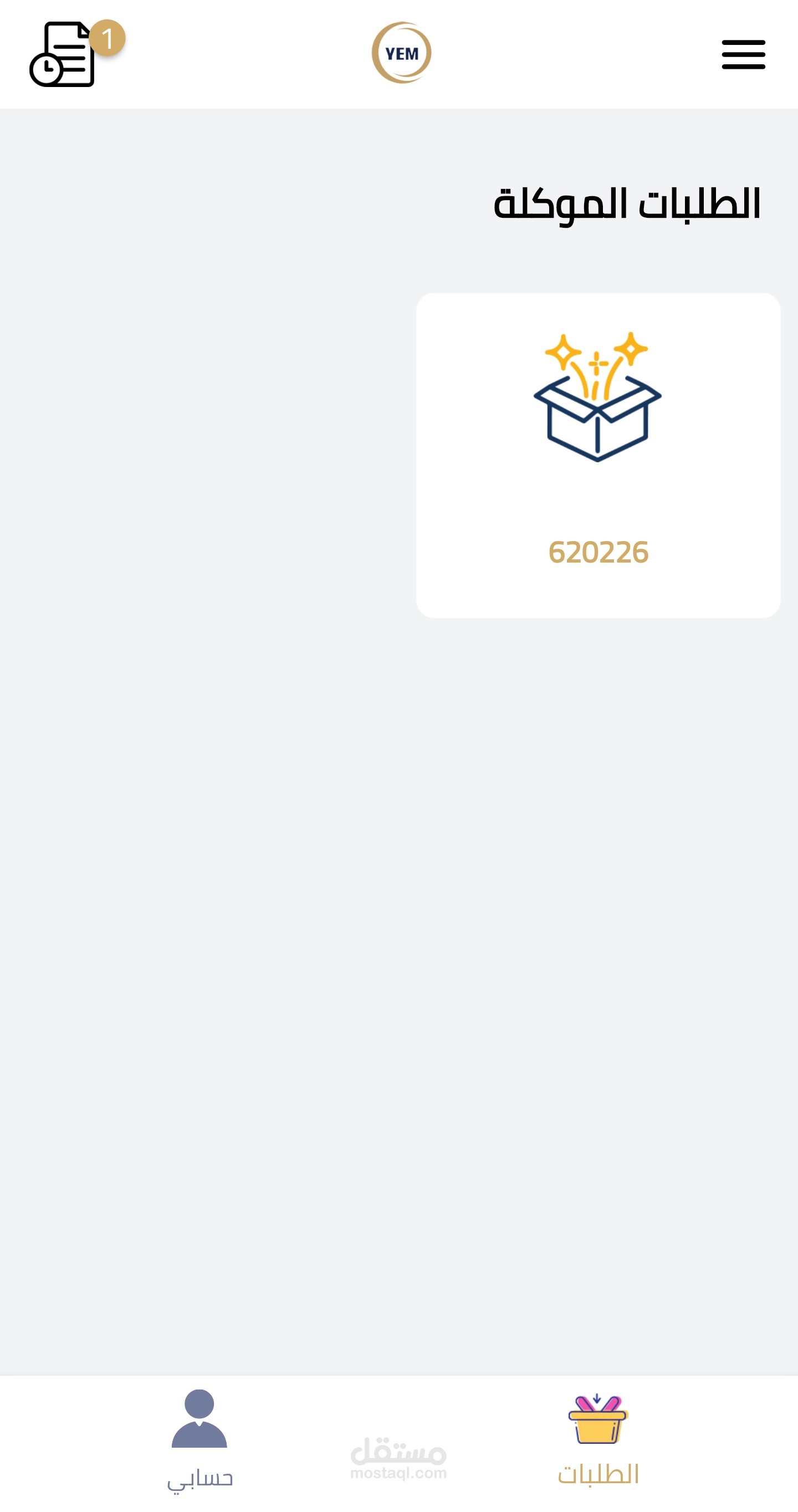The image size is (798, 1512).
Task: Open pending orders document icon with badge
Action: (76, 53)
